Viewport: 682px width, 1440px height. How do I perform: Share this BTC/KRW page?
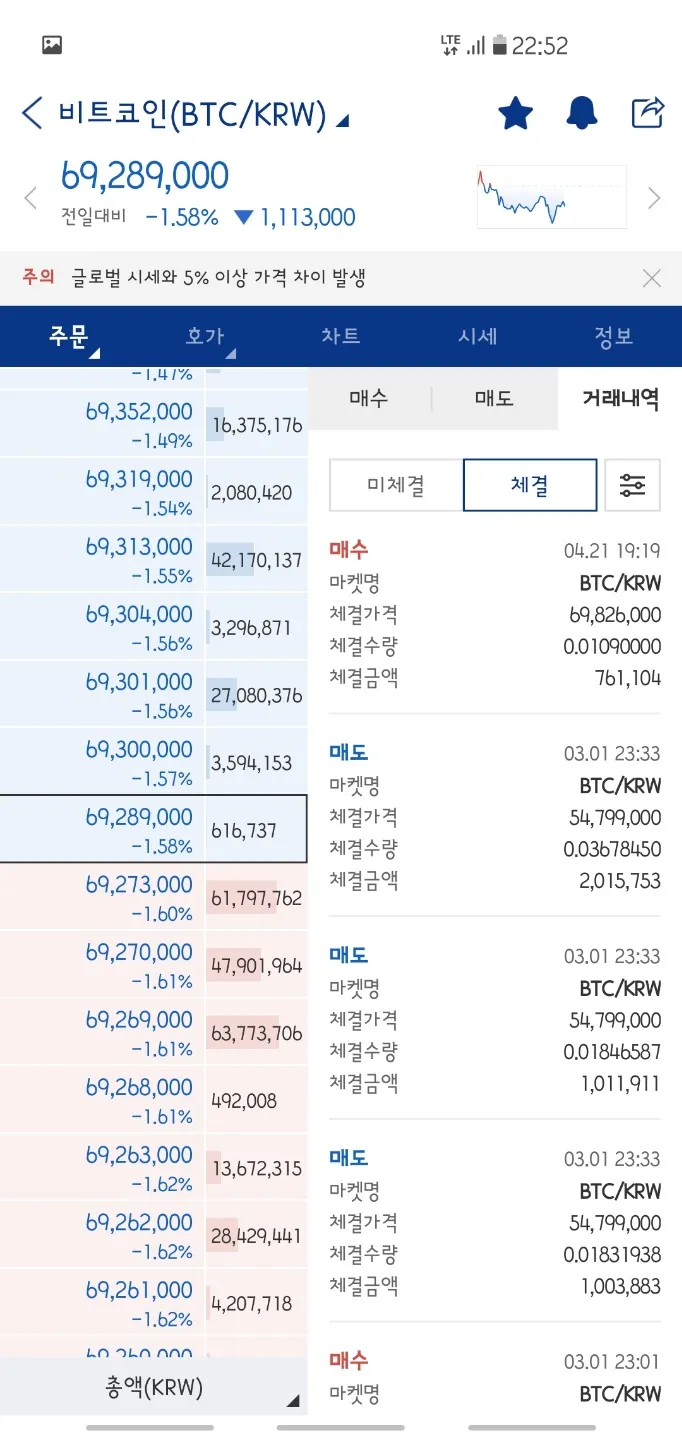(648, 112)
